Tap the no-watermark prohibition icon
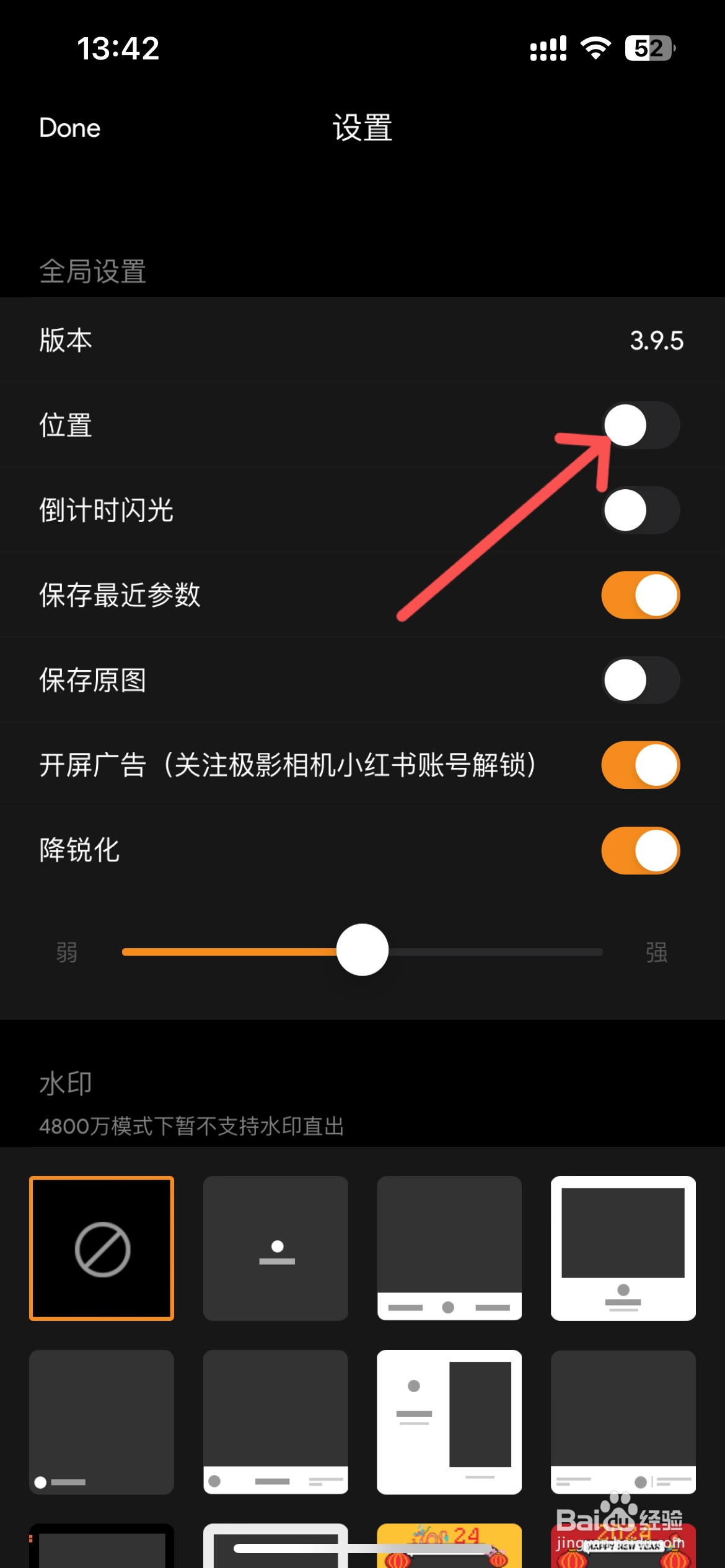The image size is (725, 1568). click(102, 1248)
